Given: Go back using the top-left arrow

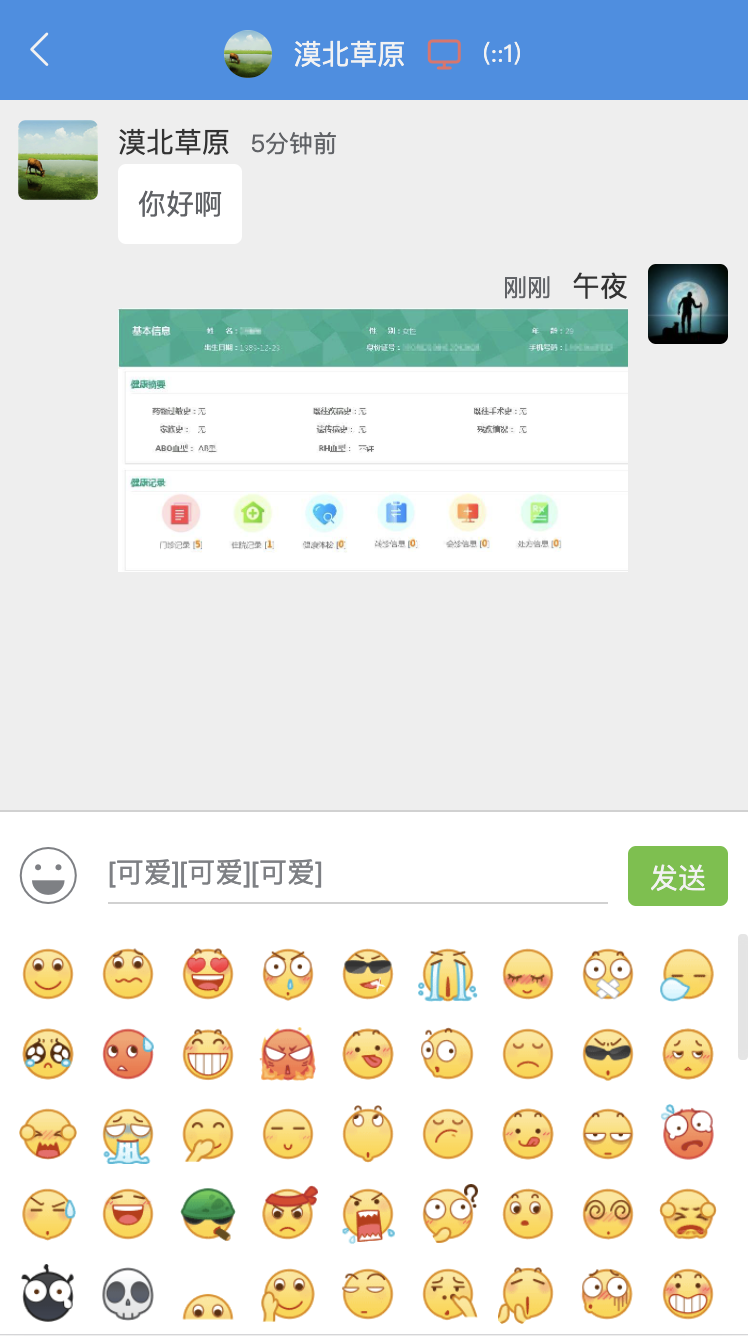Looking at the screenshot, I should [x=40, y=49].
